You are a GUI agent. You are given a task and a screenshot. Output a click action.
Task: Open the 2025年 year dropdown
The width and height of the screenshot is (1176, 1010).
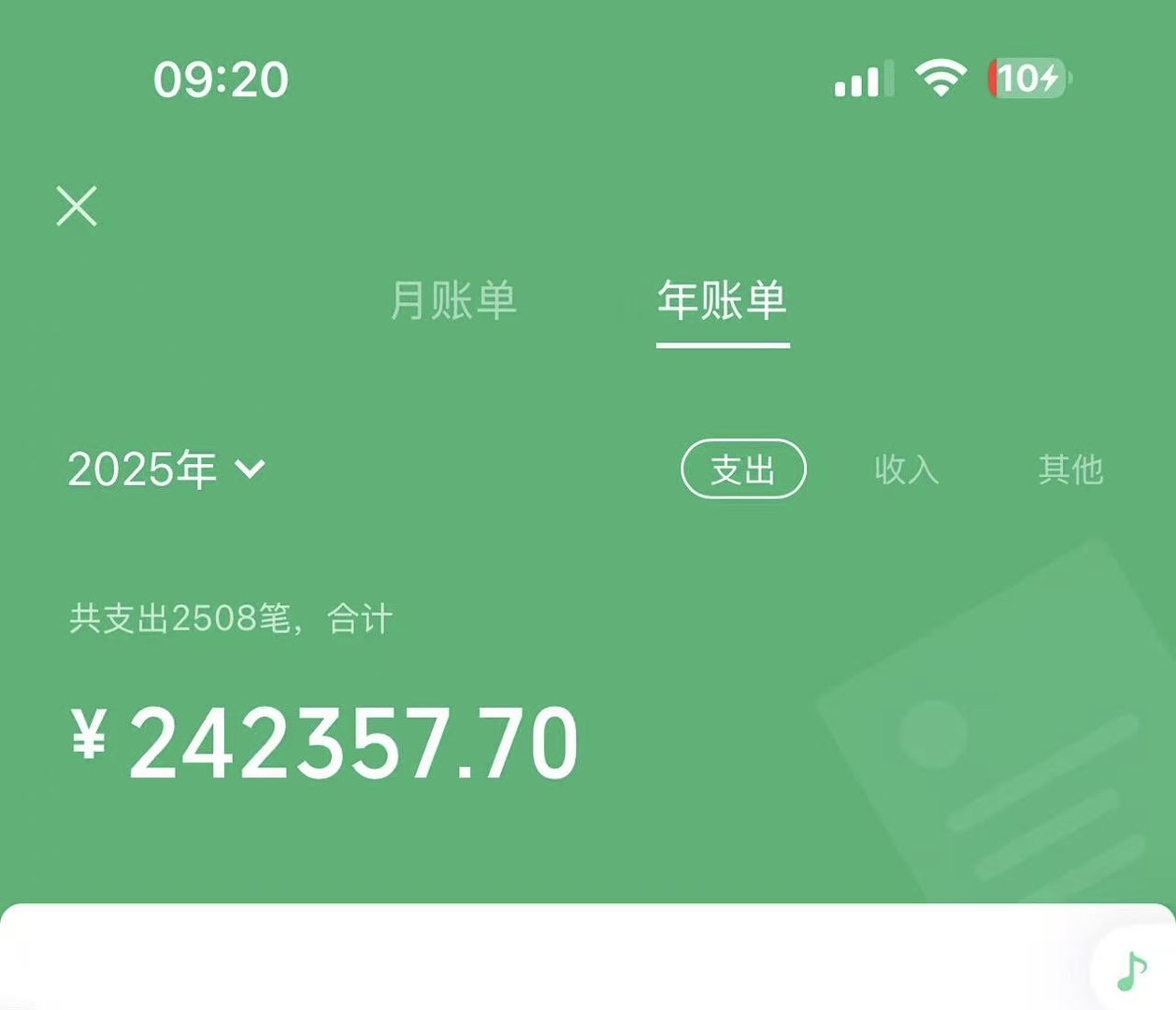(x=166, y=469)
